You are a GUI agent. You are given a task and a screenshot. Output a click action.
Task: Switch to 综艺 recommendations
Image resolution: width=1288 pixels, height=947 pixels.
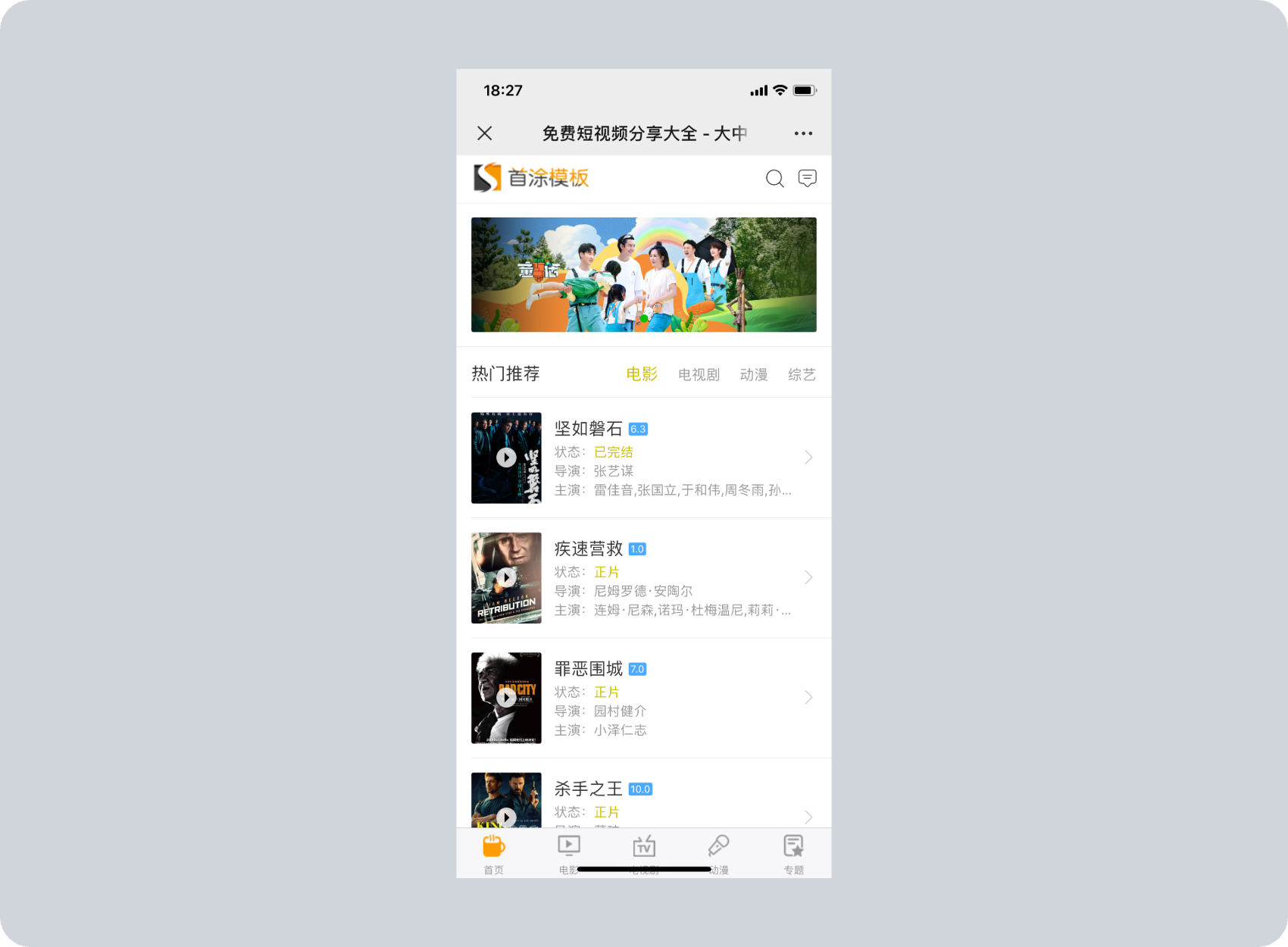tap(802, 375)
